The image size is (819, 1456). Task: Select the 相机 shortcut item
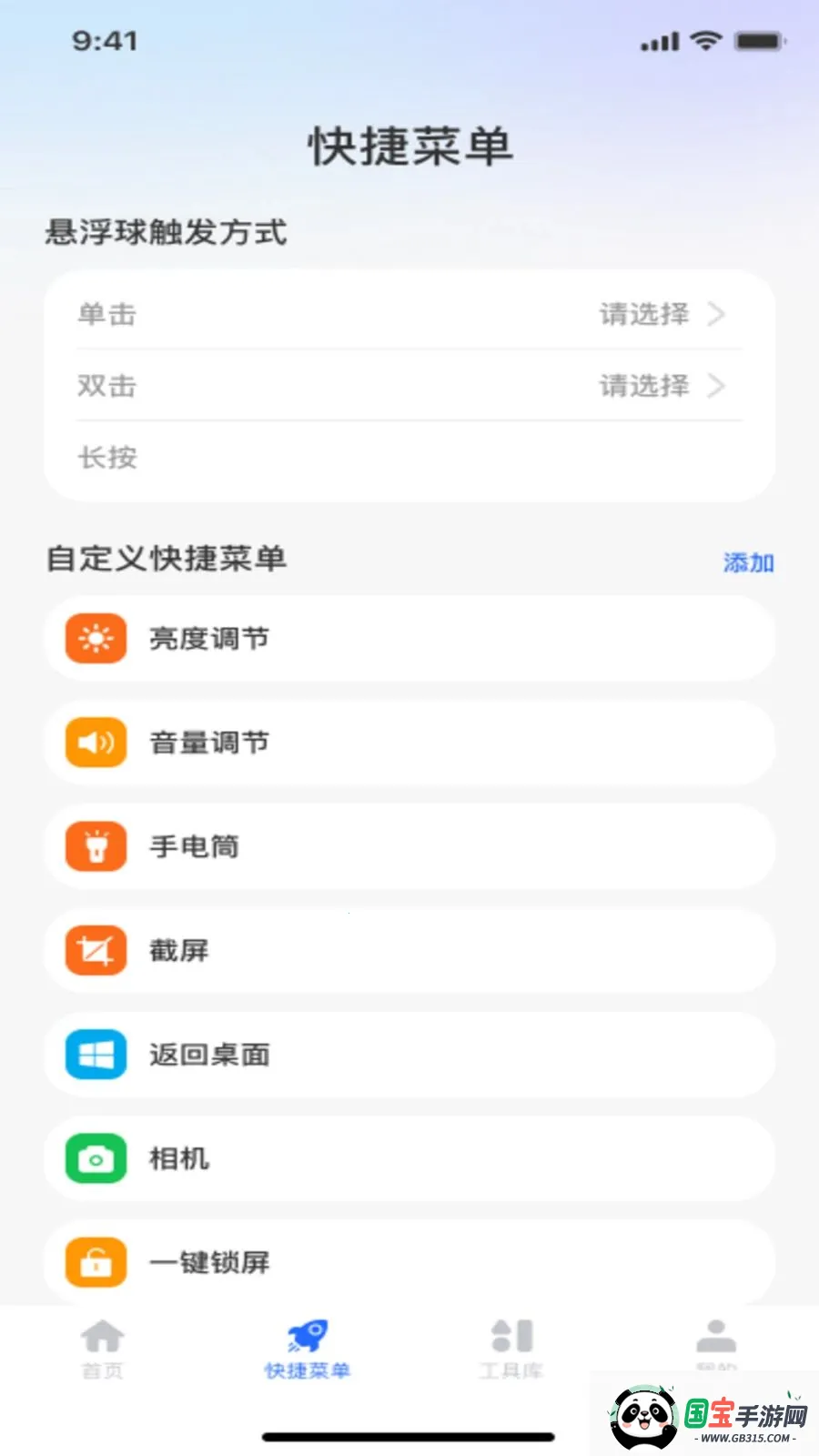tap(409, 1158)
